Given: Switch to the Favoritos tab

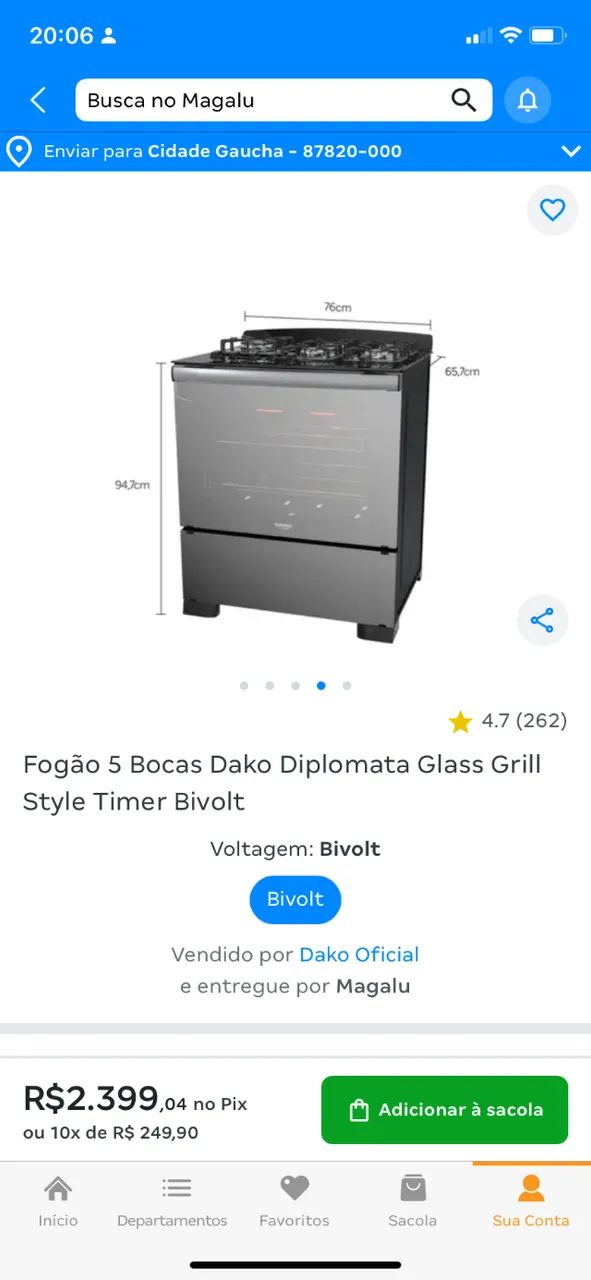Looking at the screenshot, I should pos(294,1201).
